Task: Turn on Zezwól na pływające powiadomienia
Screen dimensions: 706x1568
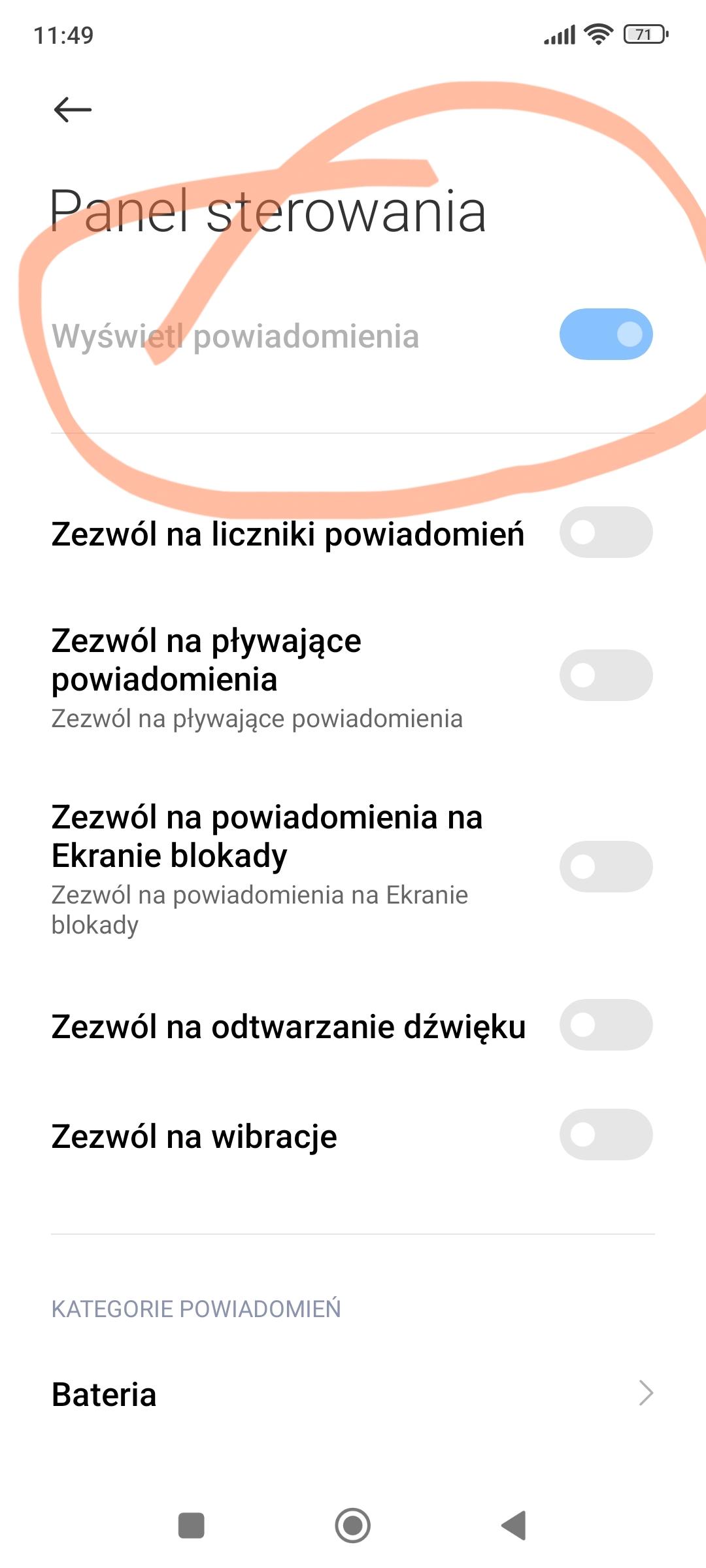Action: 605,676
